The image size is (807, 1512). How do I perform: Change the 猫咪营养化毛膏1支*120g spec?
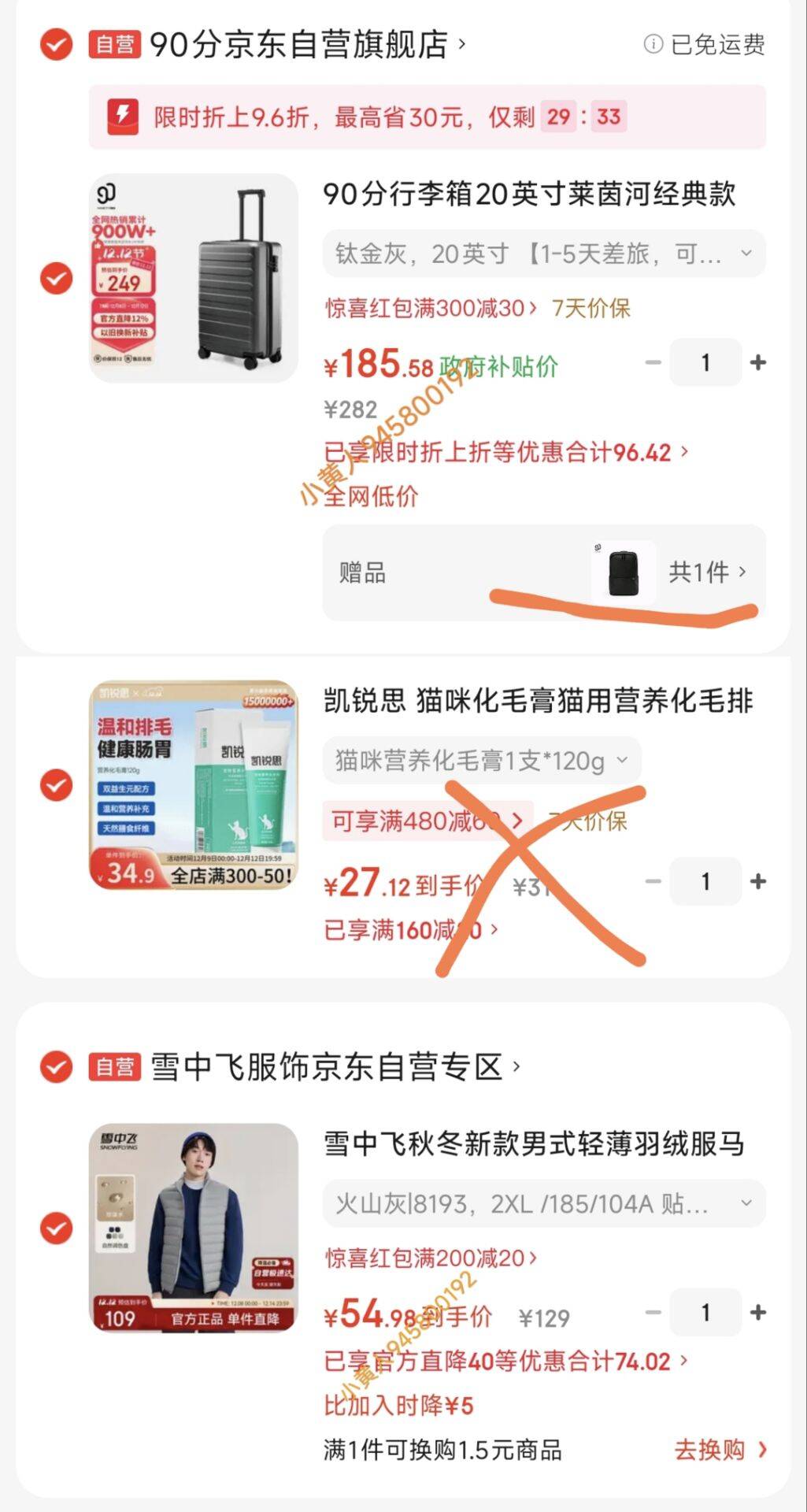click(x=481, y=761)
